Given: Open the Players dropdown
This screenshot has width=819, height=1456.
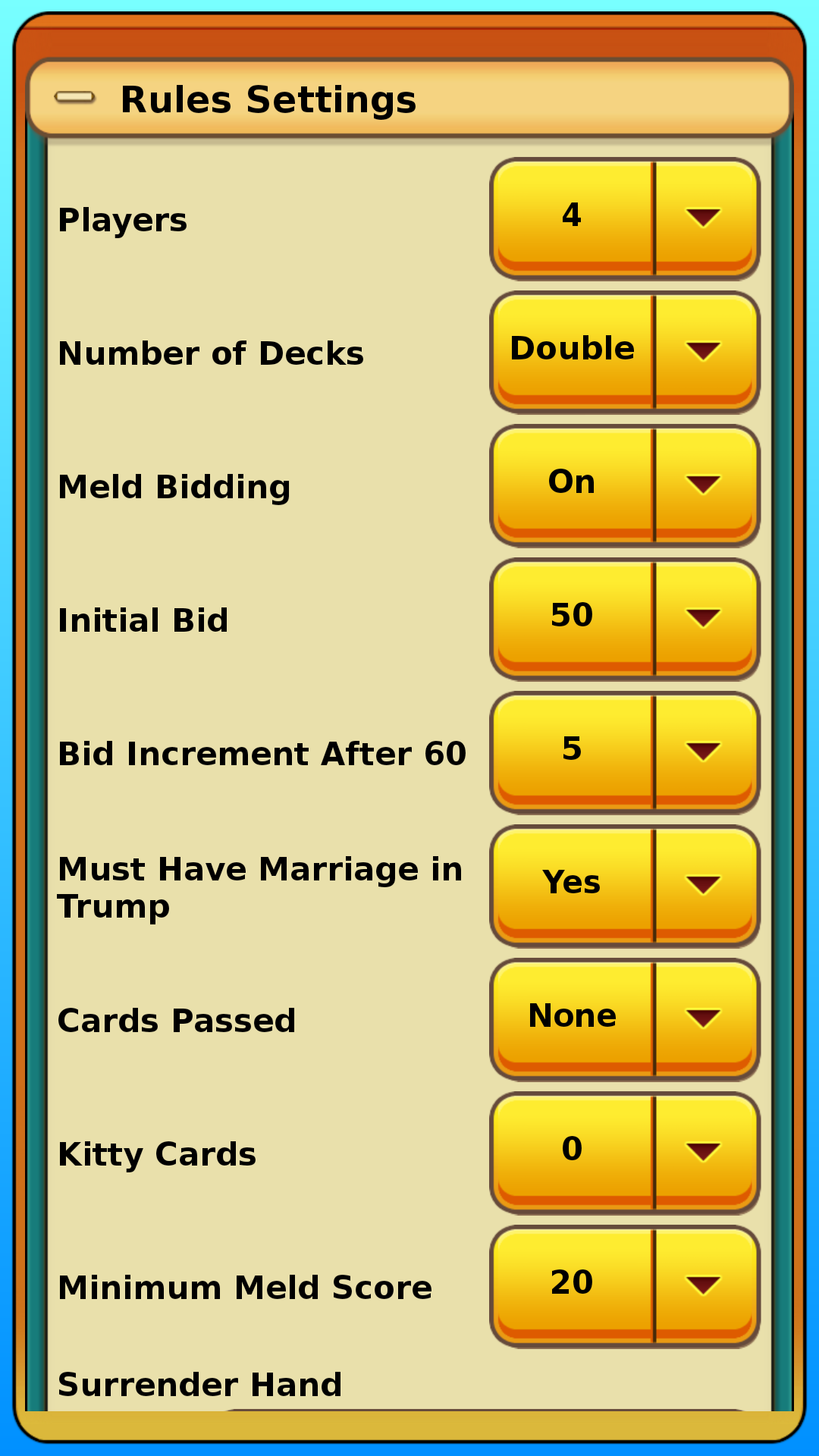Looking at the screenshot, I should pos(625,218).
